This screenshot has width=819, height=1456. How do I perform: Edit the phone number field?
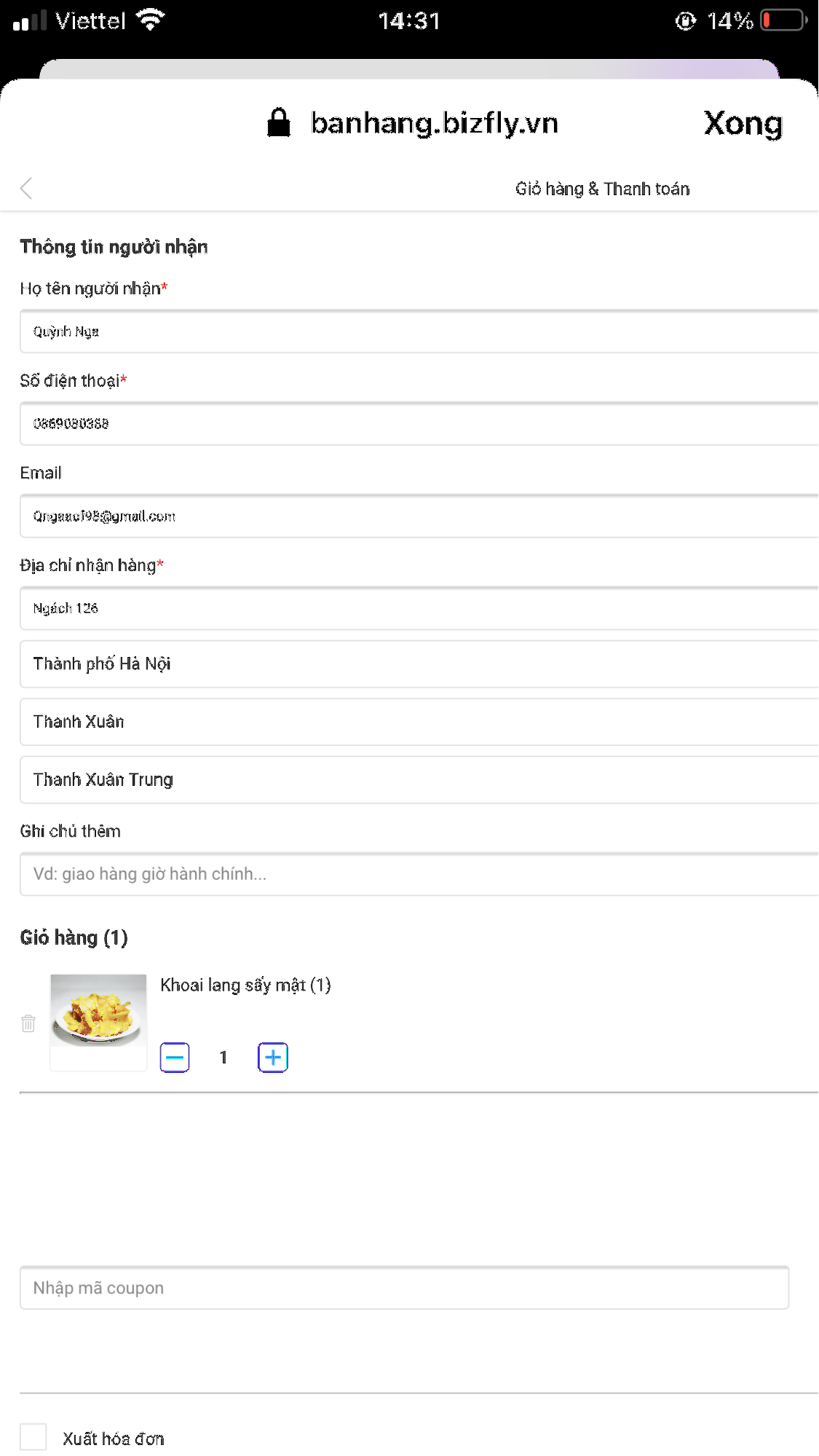tap(419, 423)
